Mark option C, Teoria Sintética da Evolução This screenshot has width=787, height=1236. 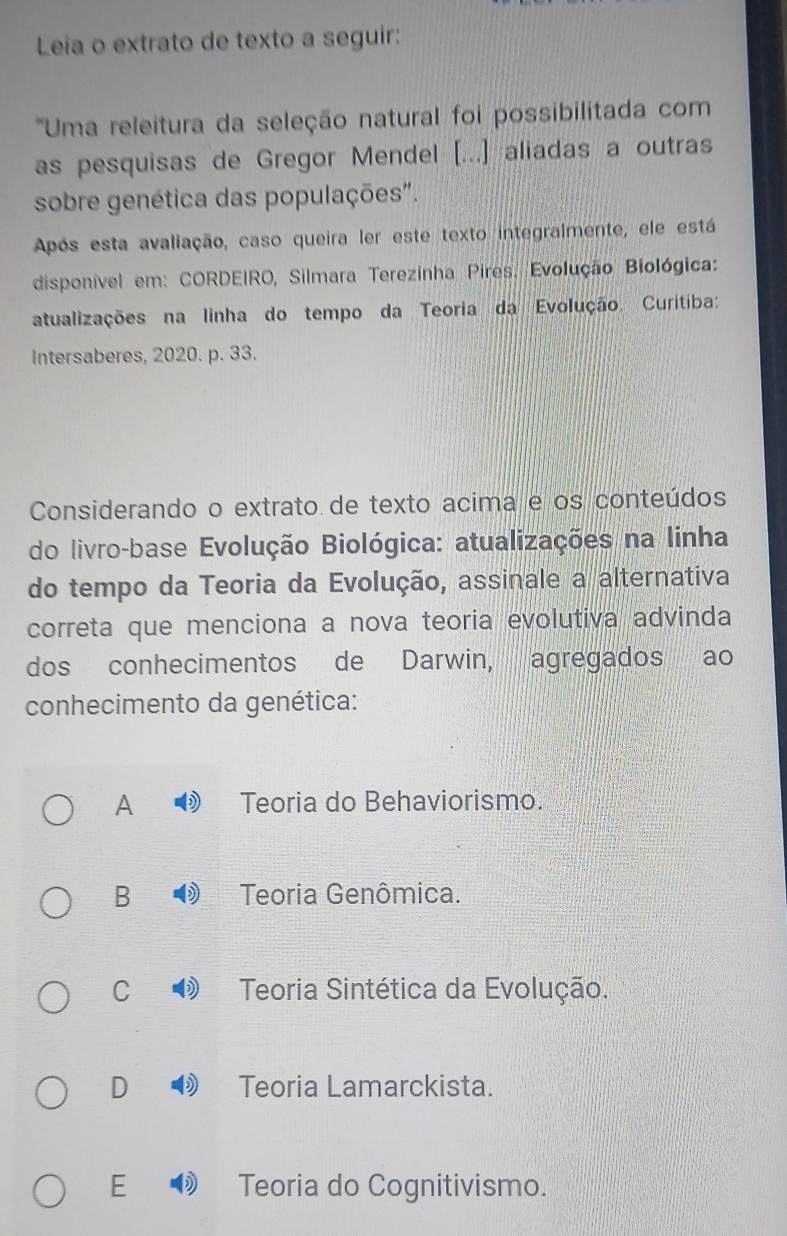click(57, 995)
